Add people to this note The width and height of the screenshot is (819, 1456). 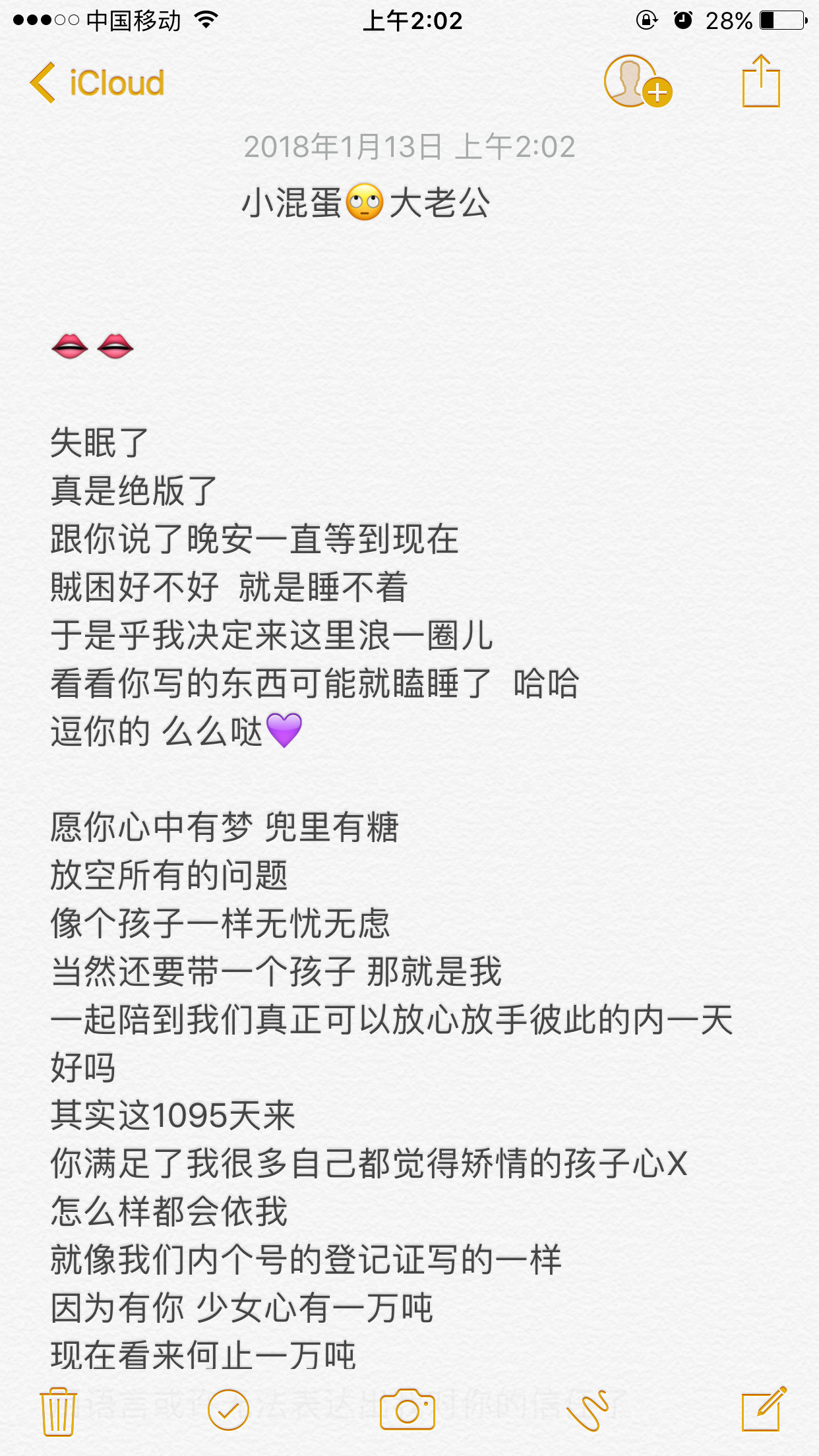(637, 82)
